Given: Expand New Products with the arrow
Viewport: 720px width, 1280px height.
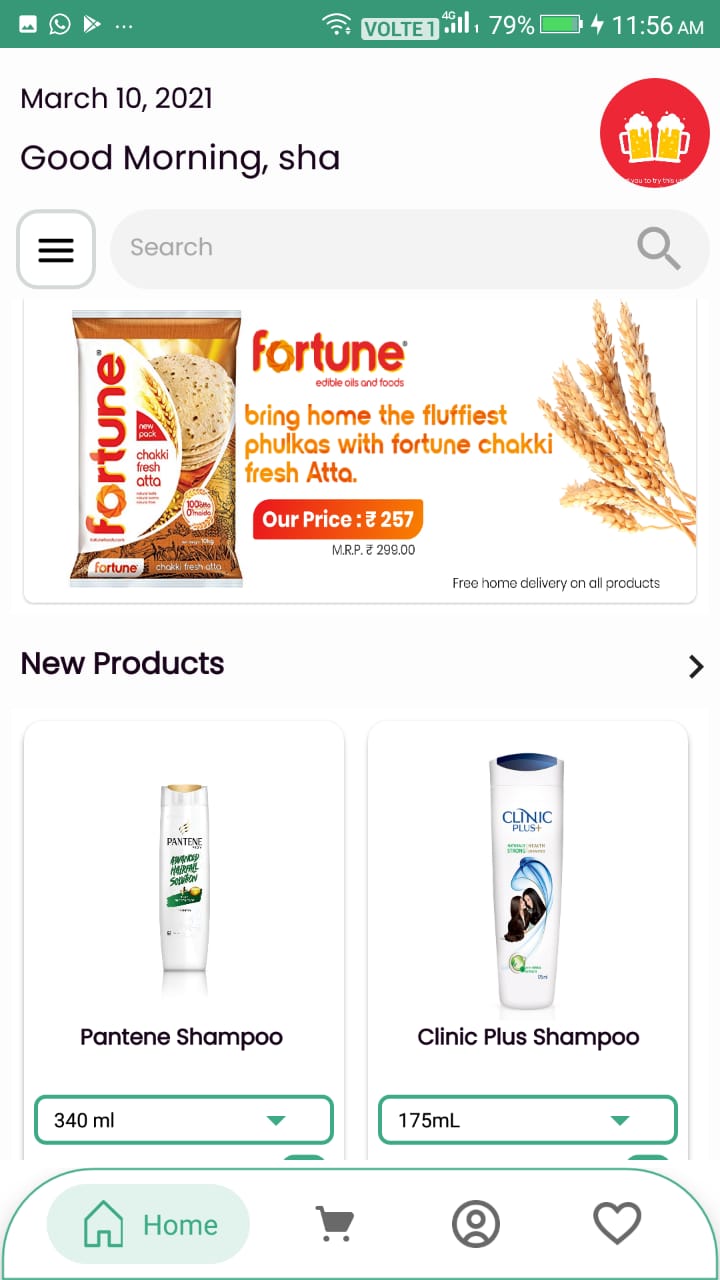Looking at the screenshot, I should tap(696, 667).
